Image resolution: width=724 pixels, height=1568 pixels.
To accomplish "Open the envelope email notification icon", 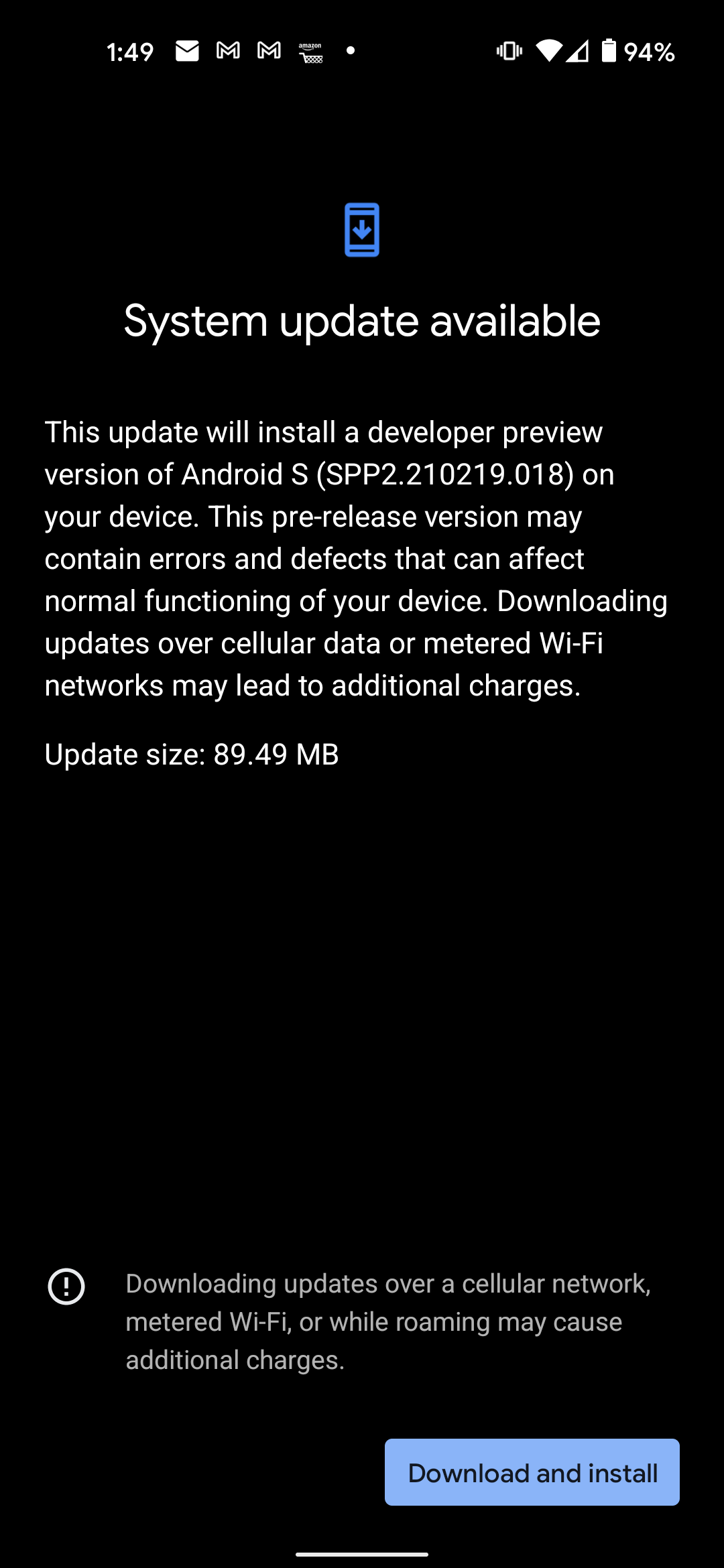I will coord(186,50).
